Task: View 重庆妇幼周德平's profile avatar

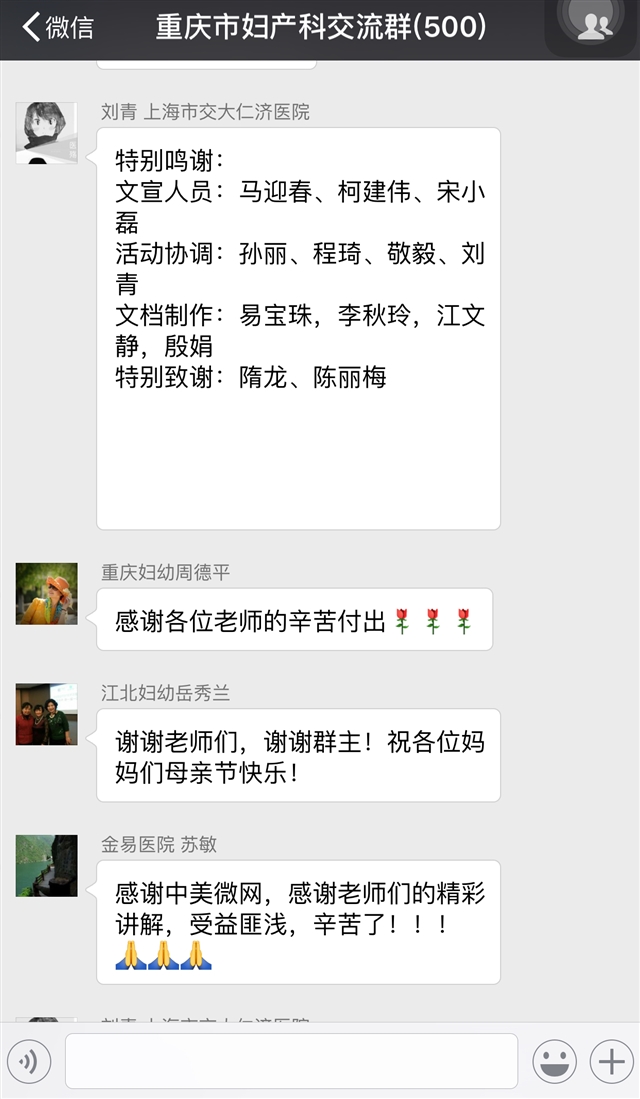Action: pos(46,593)
